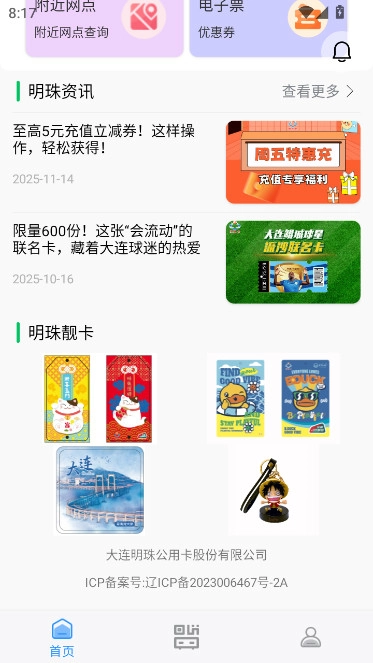Open the 限量600份 co-branded card article
The height and width of the screenshot is (663, 373).
click(186, 262)
